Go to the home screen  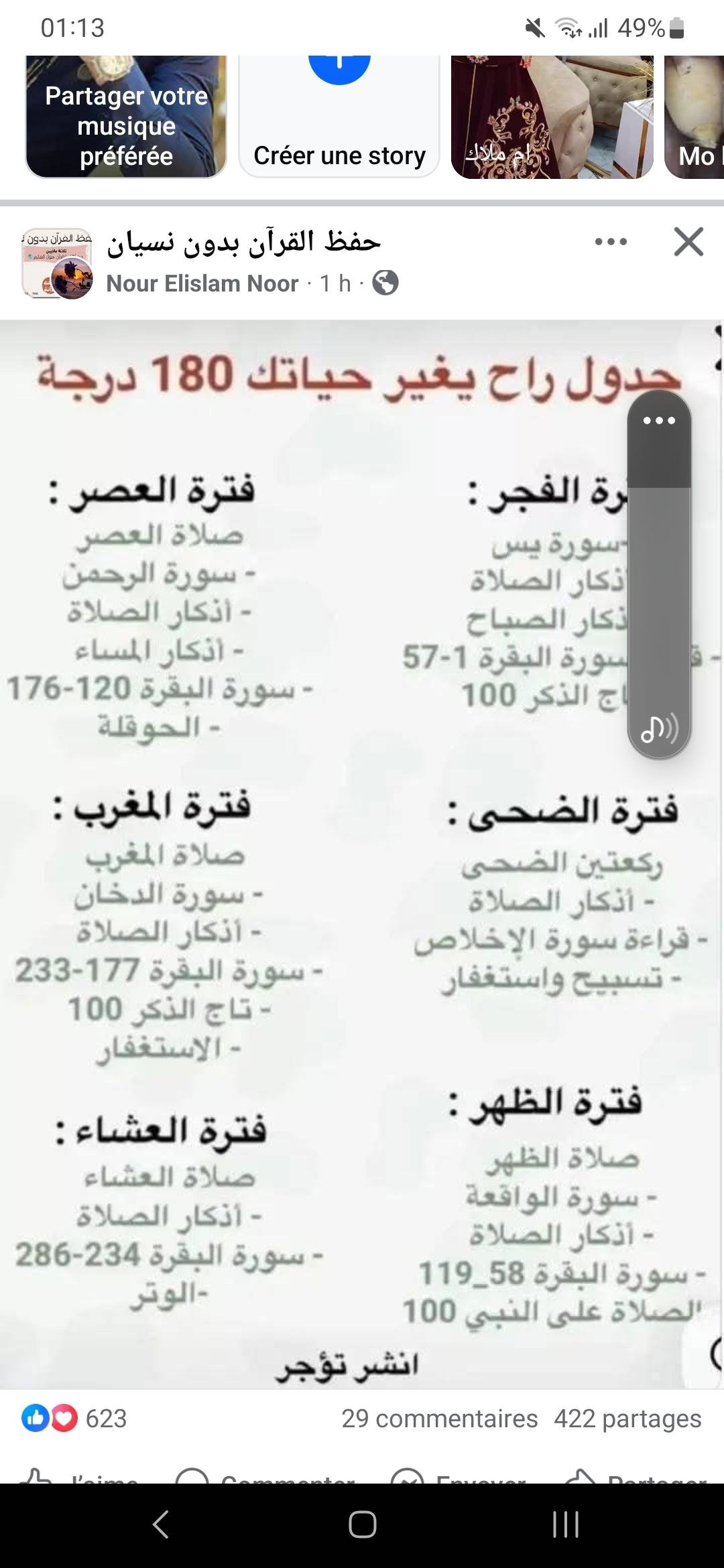pos(362,1524)
